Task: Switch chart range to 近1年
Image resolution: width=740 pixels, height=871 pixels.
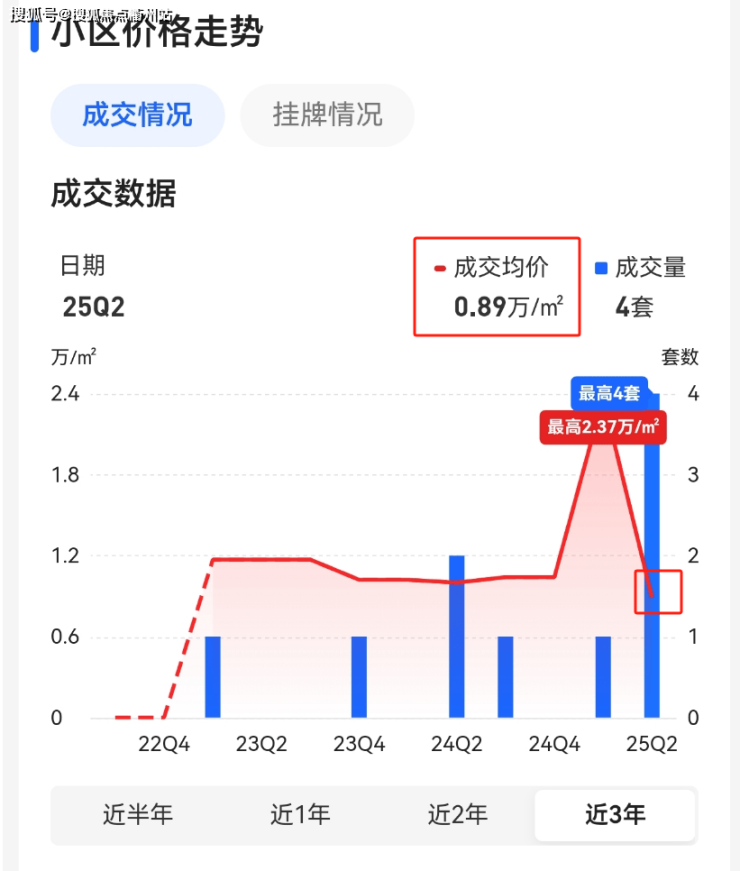Action: pyautogui.click(x=300, y=814)
